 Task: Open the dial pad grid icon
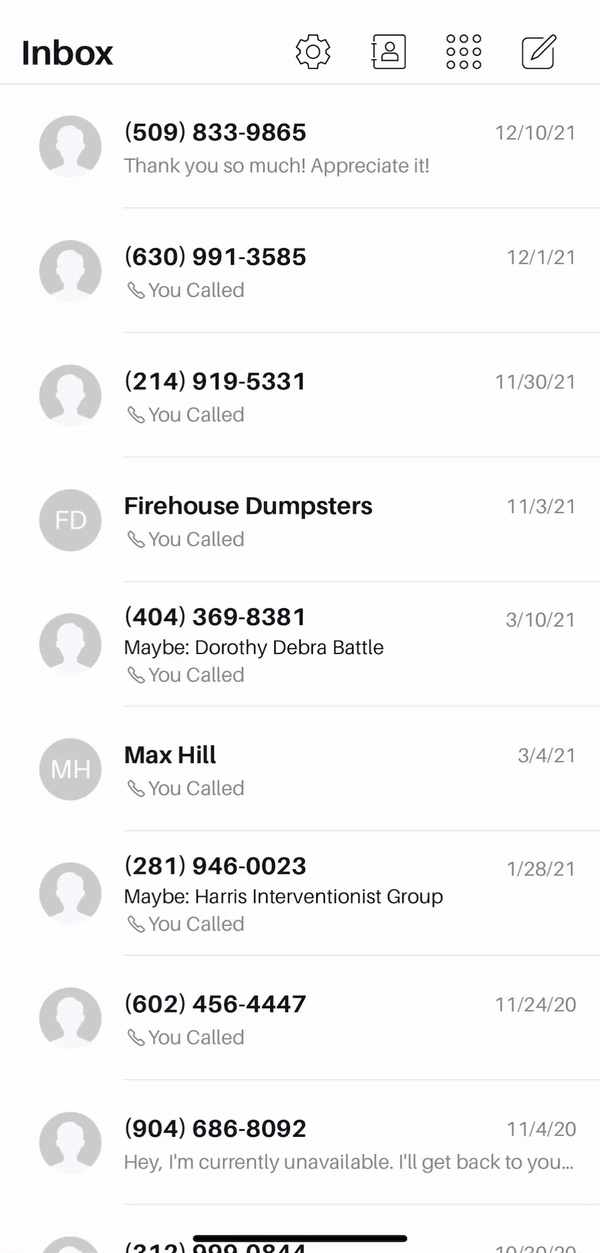click(463, 51)
